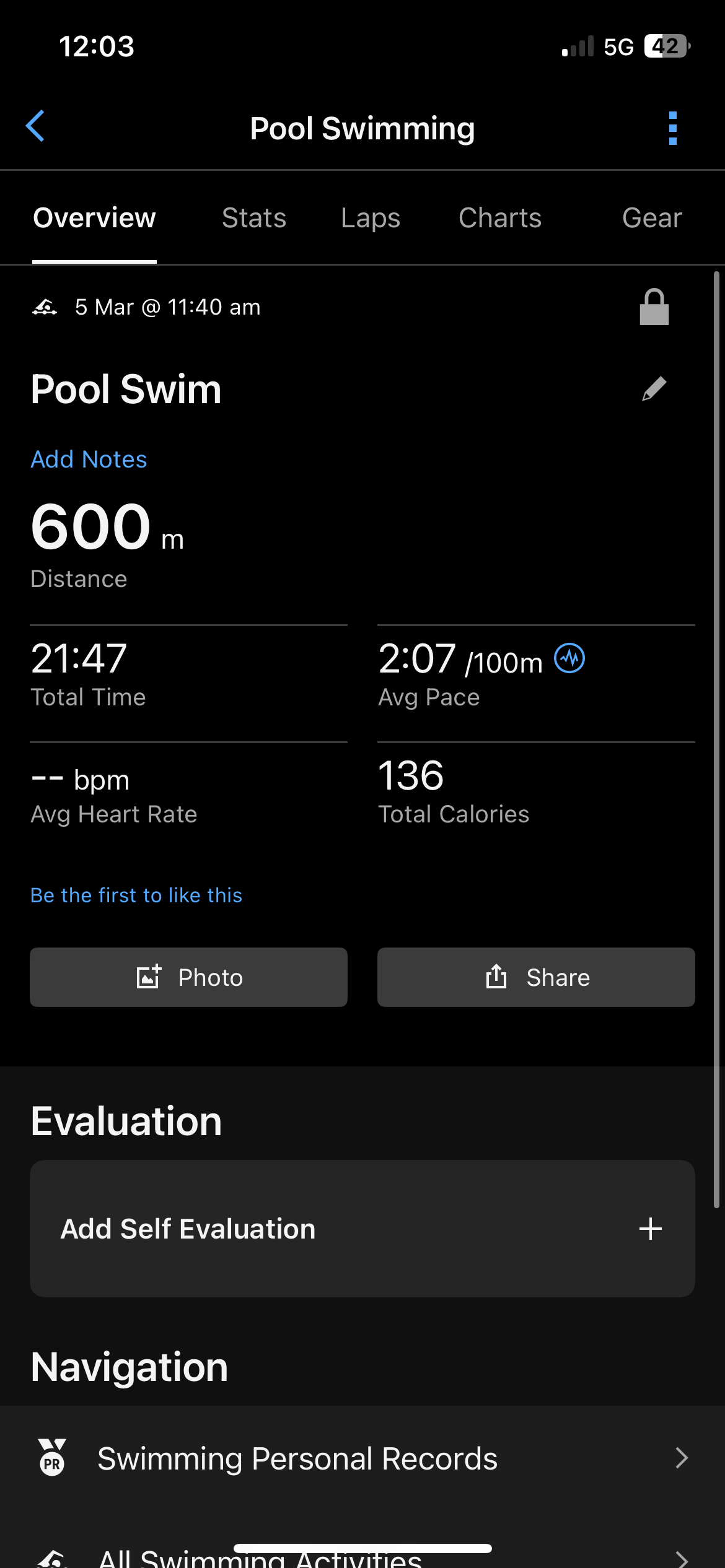Viewport: 725px width, 1568px height.
Task: Switch to the Laps tab
Action: click(371, 218)
